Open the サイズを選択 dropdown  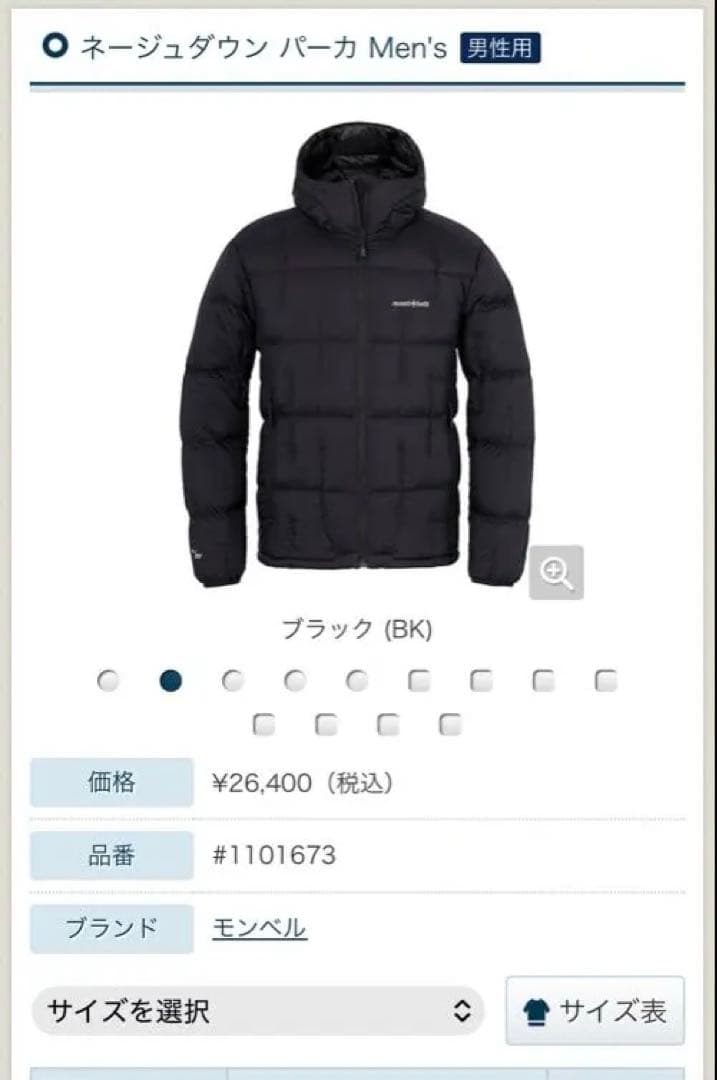[258, 1011]
